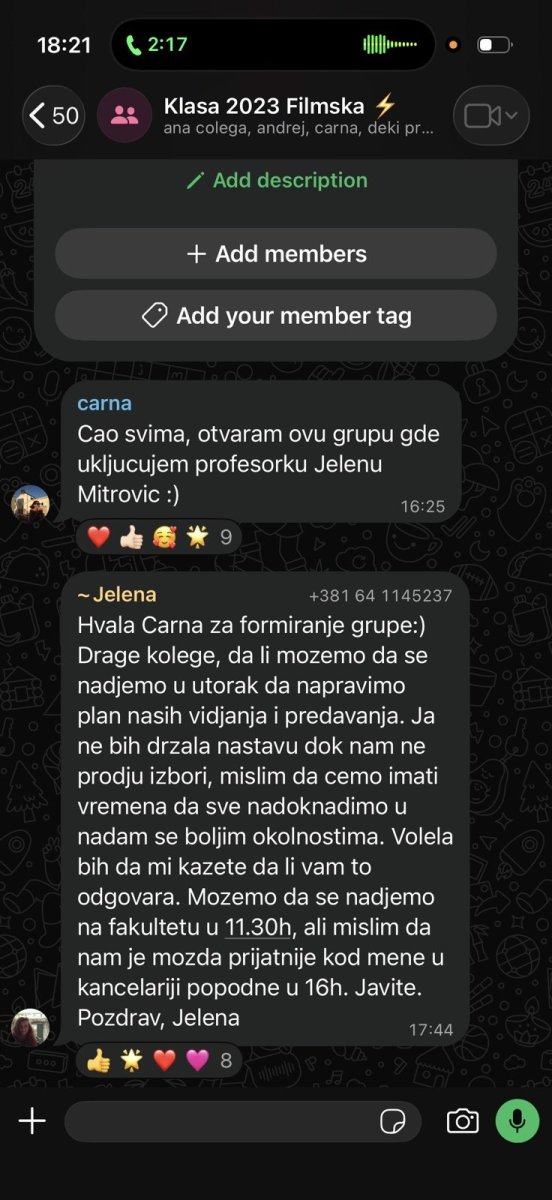Viewport: 552px width, 1200px height.
Task: Go back to the chats list
Action: click(54, 116)
